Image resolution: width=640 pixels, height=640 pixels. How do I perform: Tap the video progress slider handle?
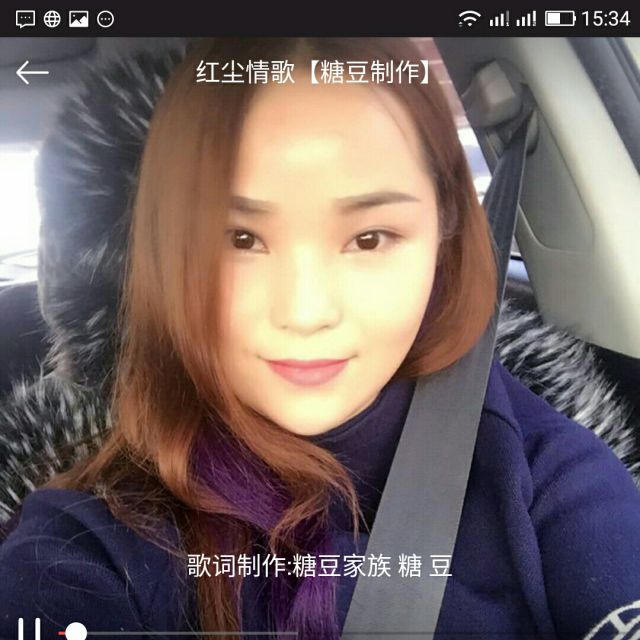tap(76, 632)
